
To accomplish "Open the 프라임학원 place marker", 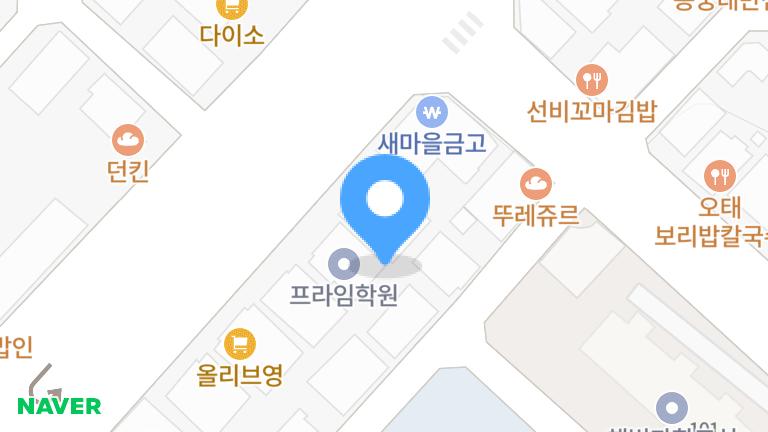I will (344, 264).
